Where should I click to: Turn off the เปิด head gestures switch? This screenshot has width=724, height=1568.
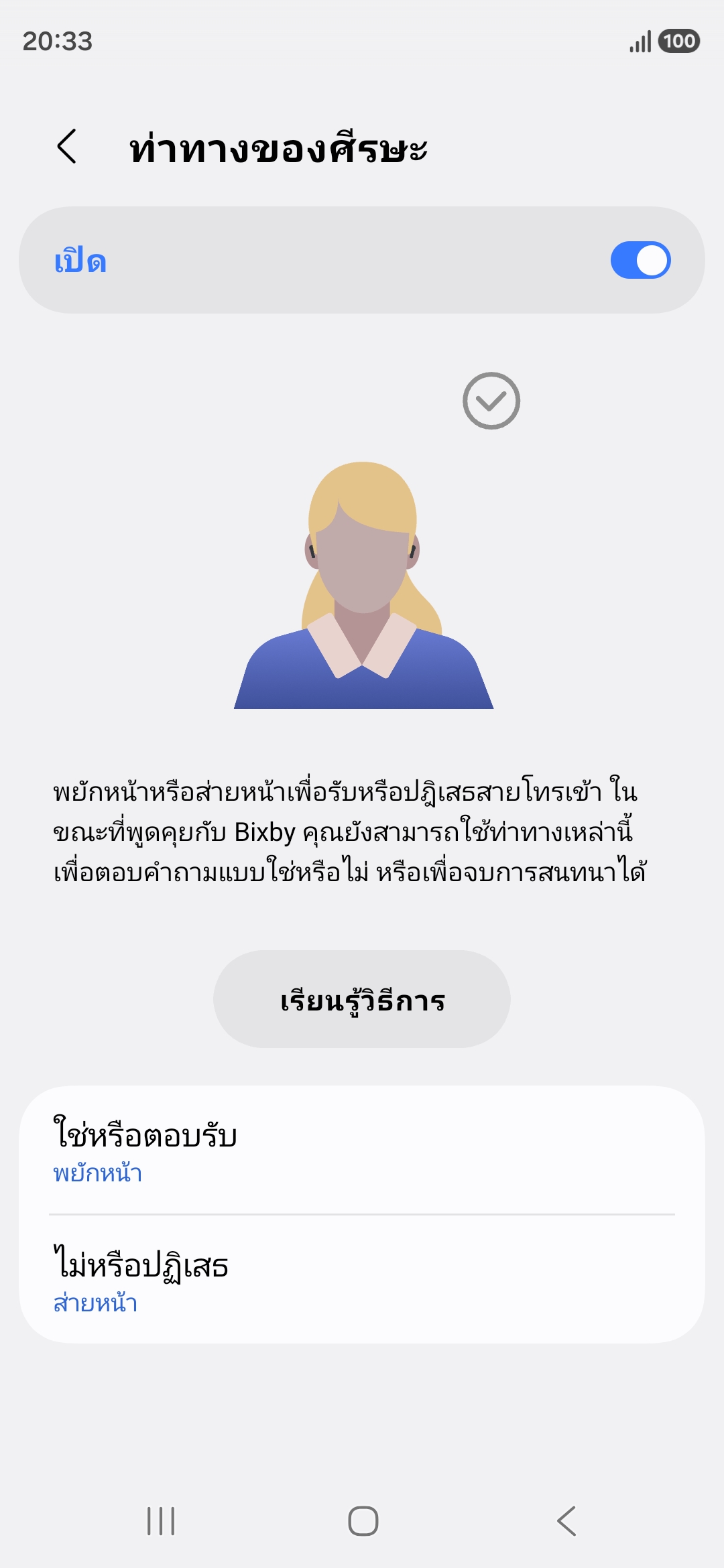click(640, 260)
